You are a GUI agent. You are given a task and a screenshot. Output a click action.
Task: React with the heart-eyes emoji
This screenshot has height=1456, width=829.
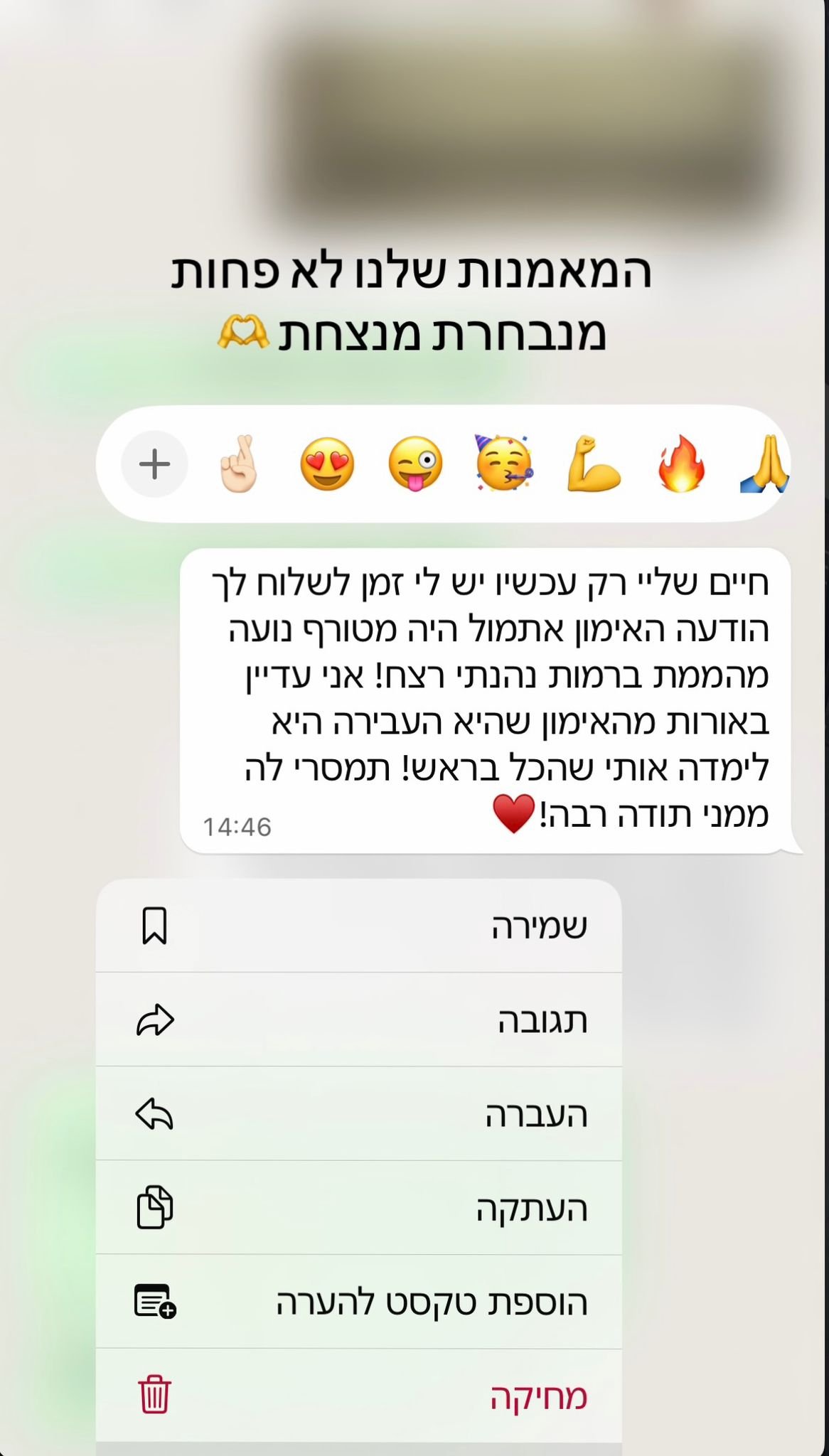point(327,464)
